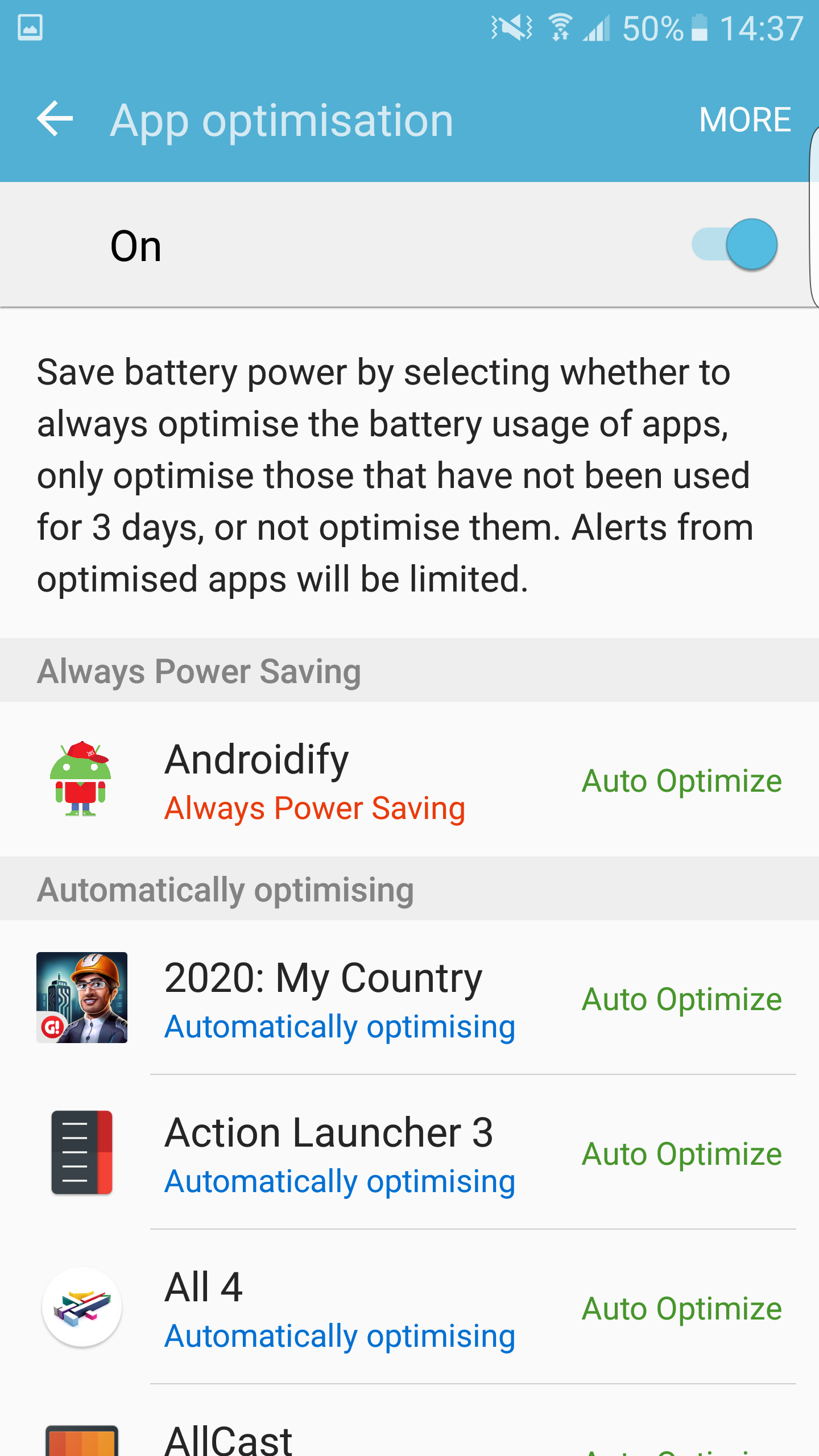Change Auto Optimize option for 2020: My Country
The height and width of the screenshot is (1456, 819).
pos(681,999)
